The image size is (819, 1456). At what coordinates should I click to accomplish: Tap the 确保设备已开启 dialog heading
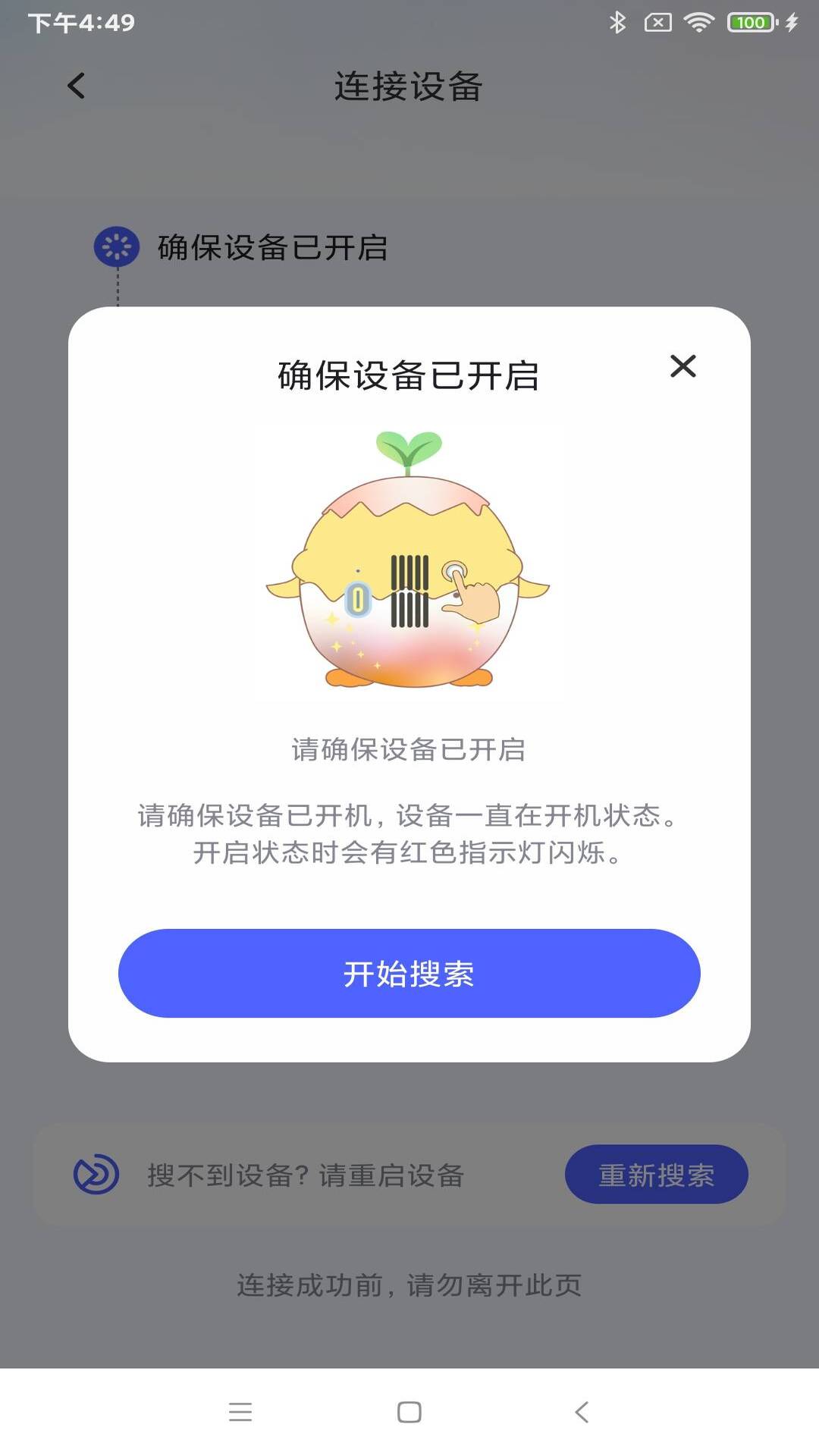click(x=409, y=375)
